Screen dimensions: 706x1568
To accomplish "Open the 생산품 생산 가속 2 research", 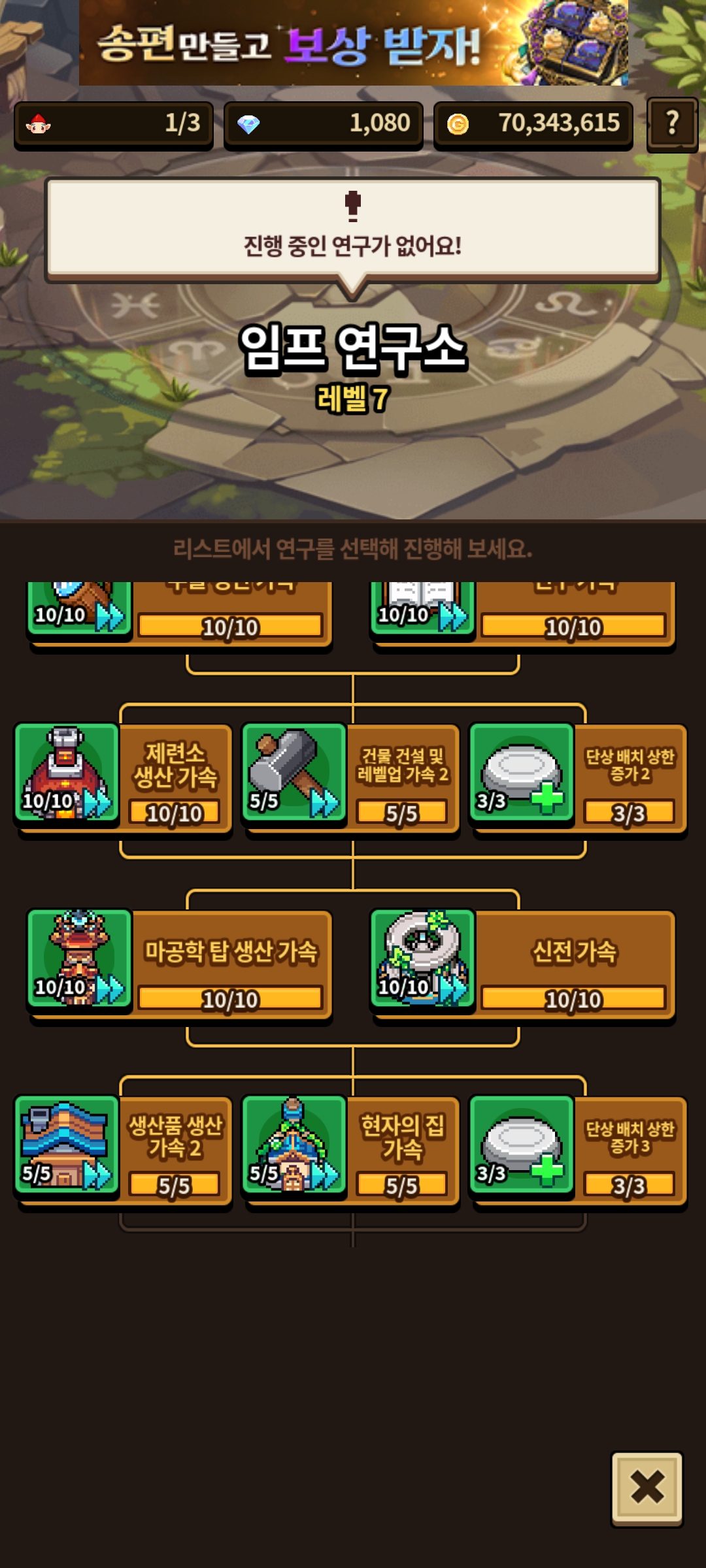I will point(123,1150).
